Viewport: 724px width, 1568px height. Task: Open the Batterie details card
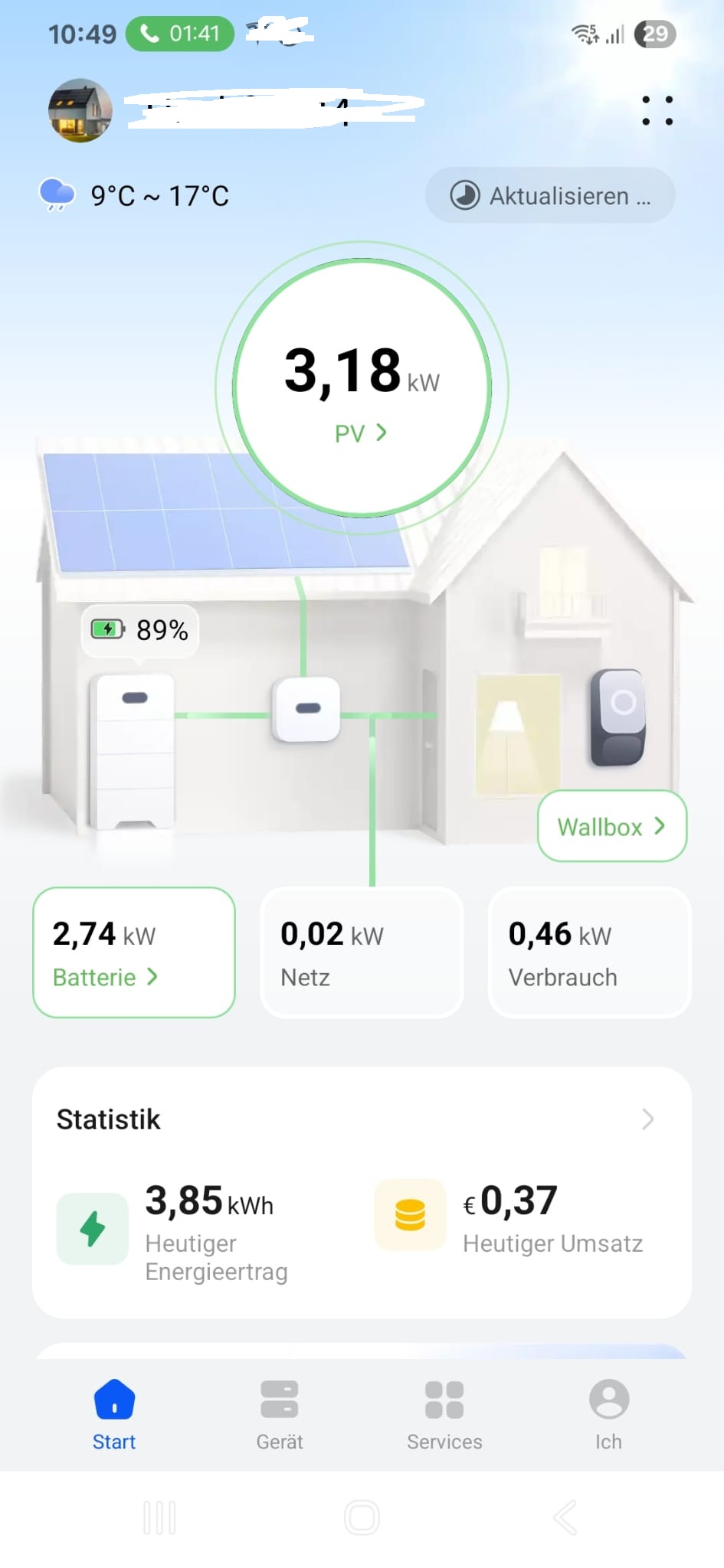pos(134,952)
